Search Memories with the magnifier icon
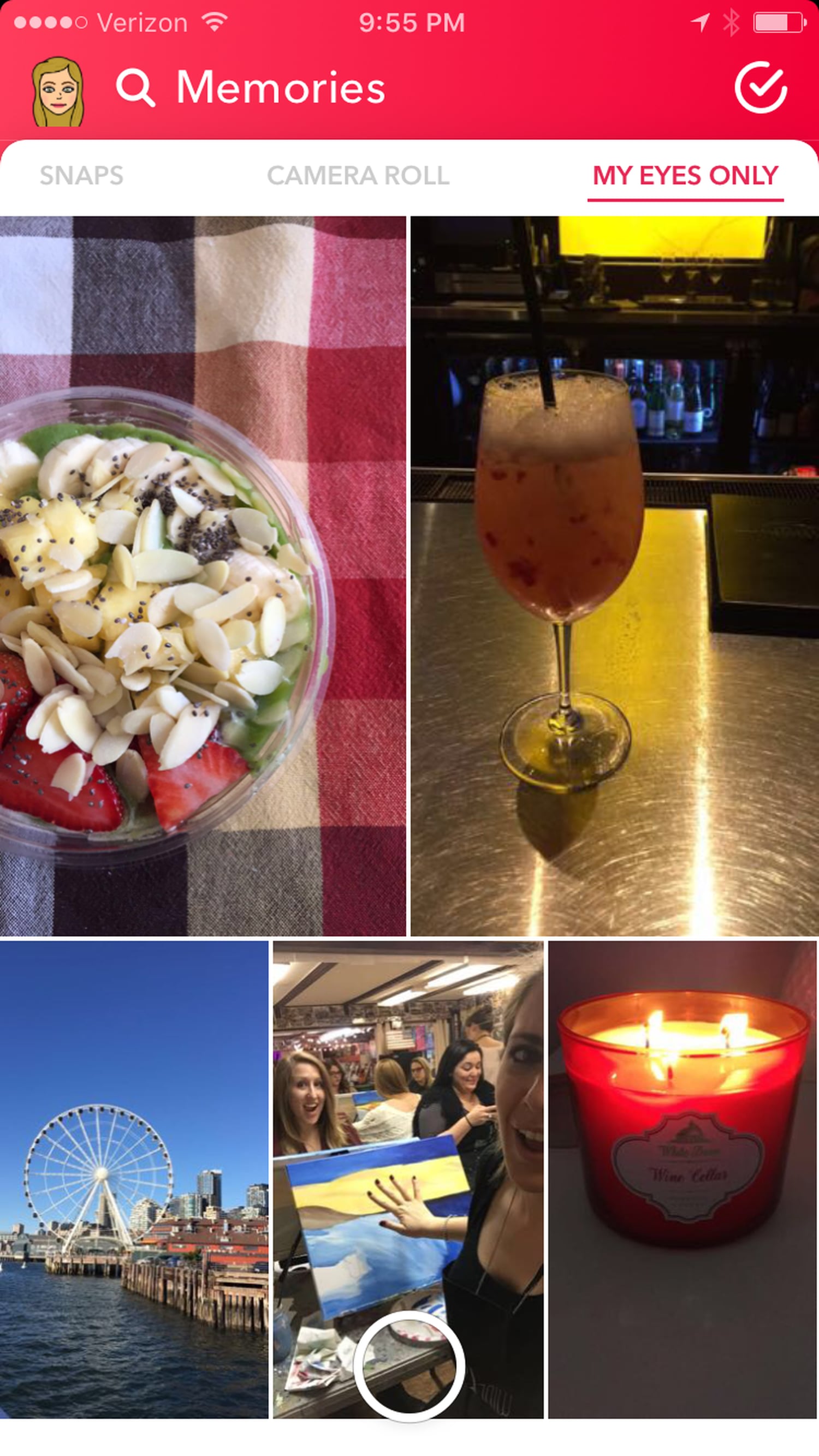The height and width of the screenshot is (1456, 819). (x=135, y=88)
